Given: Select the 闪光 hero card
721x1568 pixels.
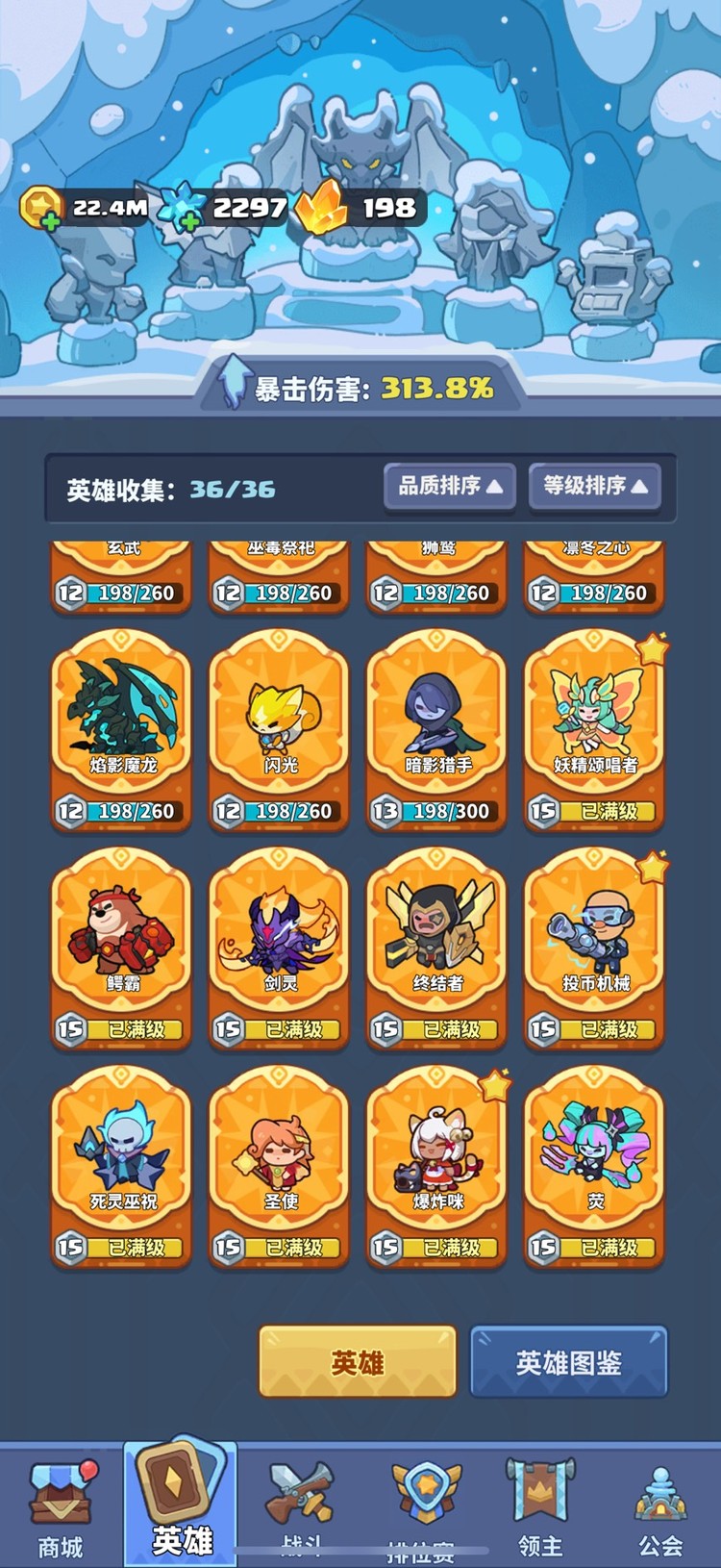Looking at the screenshot, I should tap(279, 729).
